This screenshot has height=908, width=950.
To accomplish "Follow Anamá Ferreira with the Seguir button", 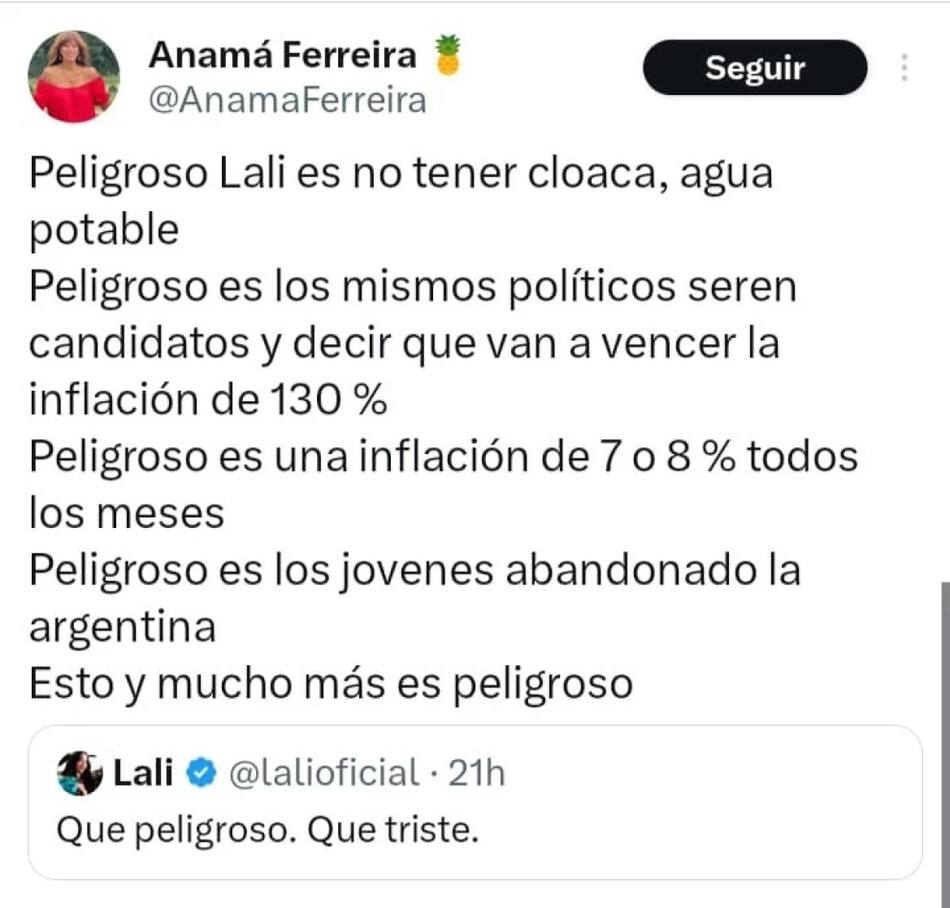I will point(754,68).
